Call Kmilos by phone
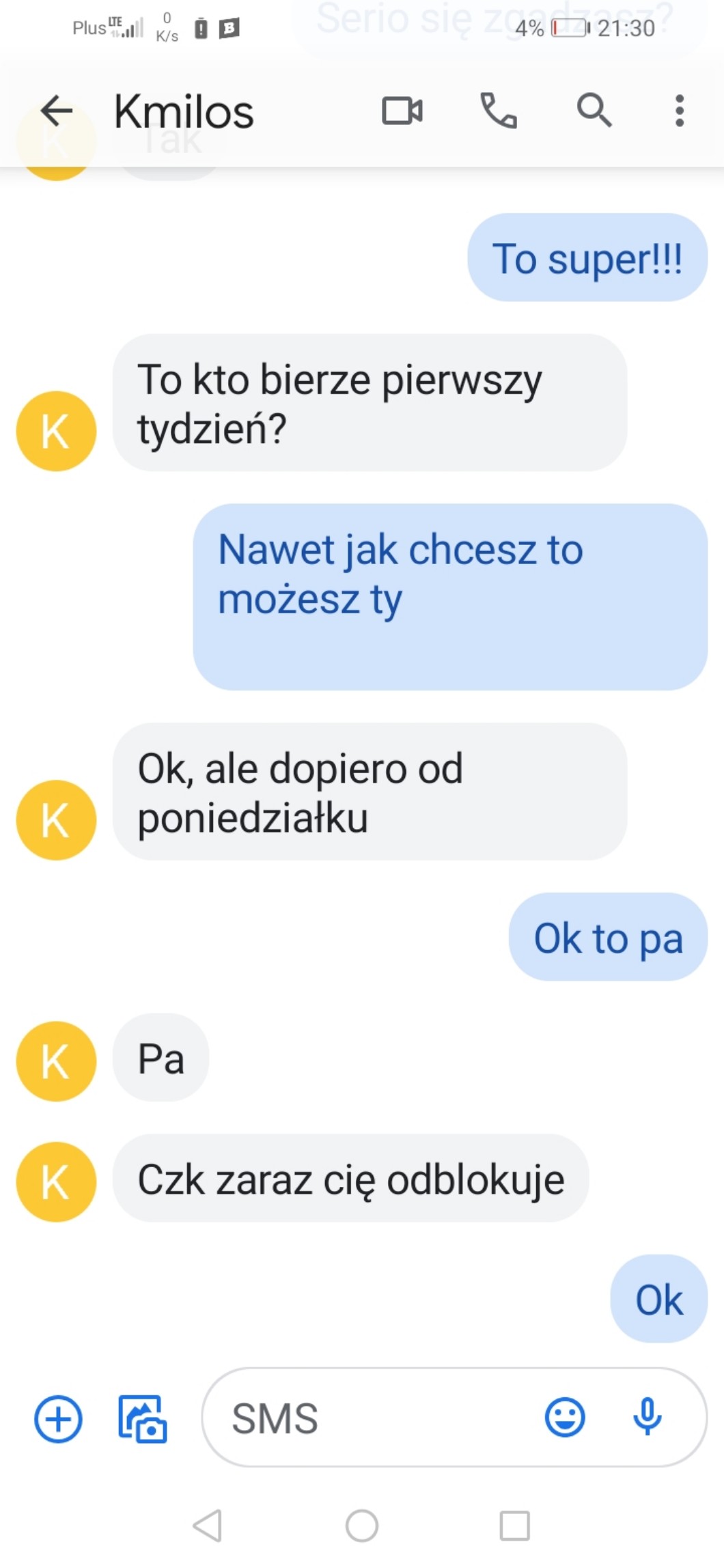Viewport: 724px width, 1568px height. pos(499,111)
